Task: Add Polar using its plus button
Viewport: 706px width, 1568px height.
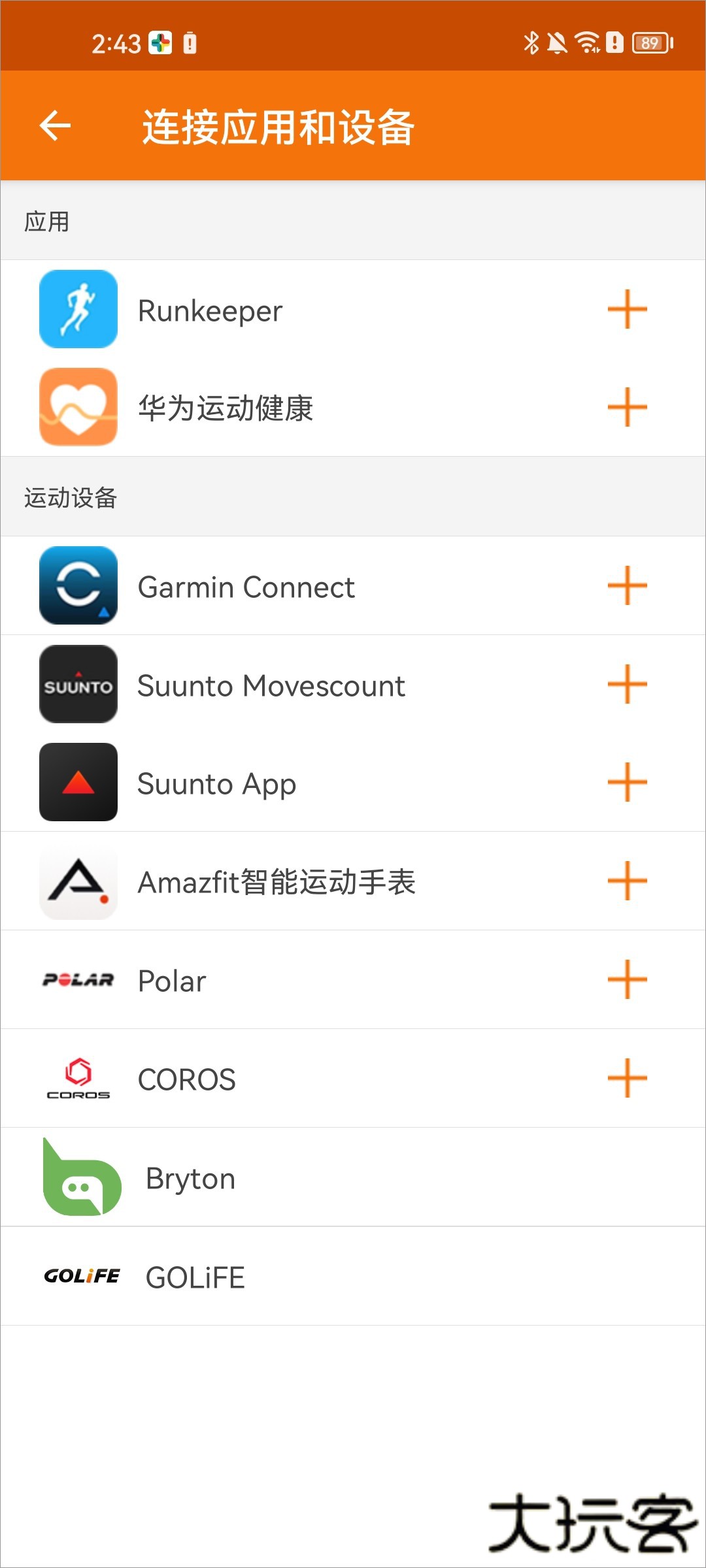Action: 628,980
